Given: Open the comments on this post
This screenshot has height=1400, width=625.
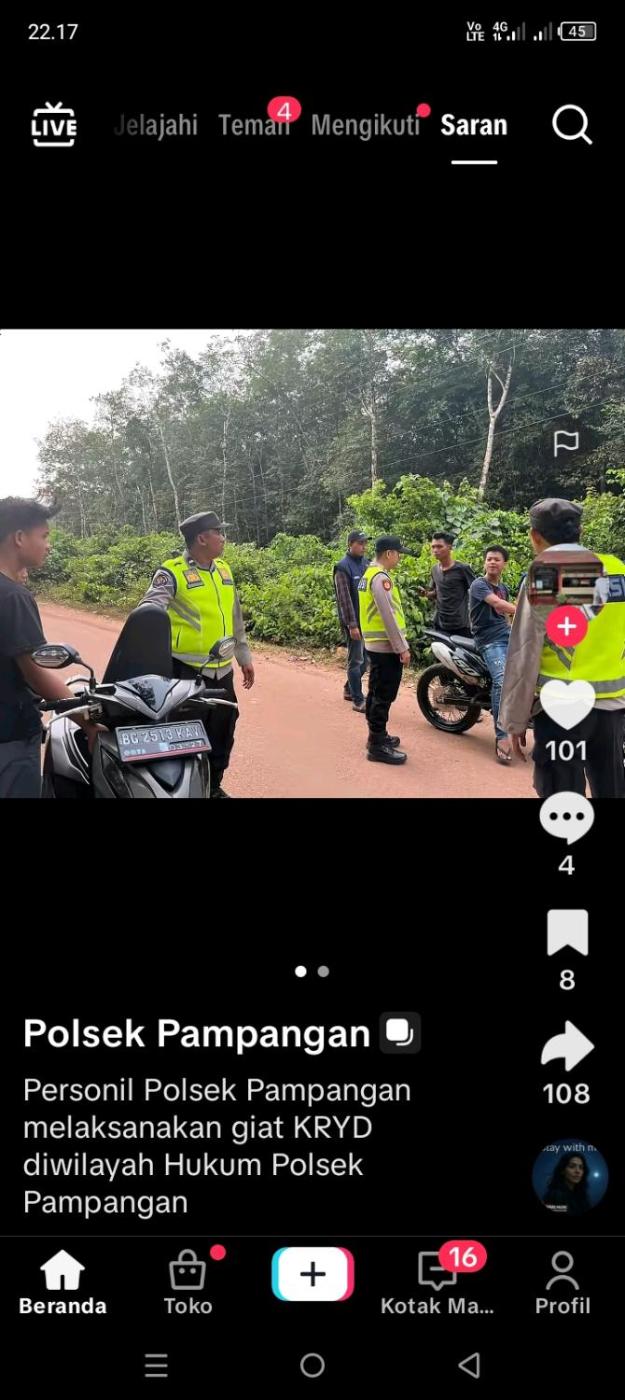Looking at the screenshot, I should [567, 819].
